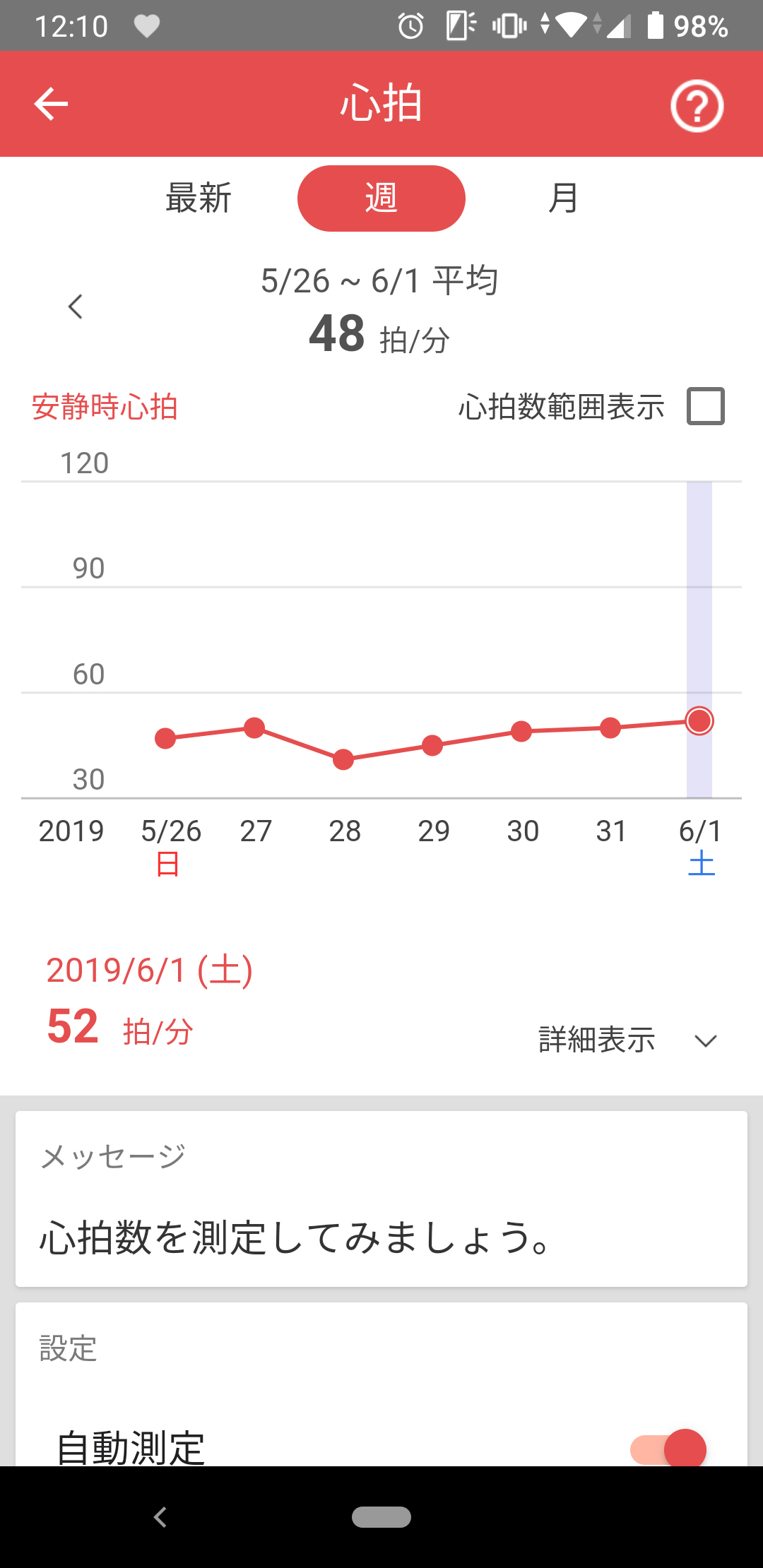The image size is (763, 1568).
Task: Select the 30 data point on chart
Action: coord(521,732)
